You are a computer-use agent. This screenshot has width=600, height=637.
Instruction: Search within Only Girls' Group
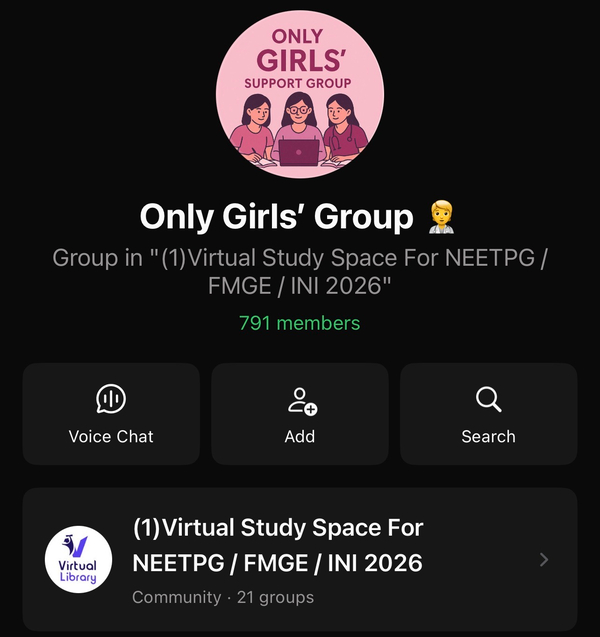tap(488, 414)
